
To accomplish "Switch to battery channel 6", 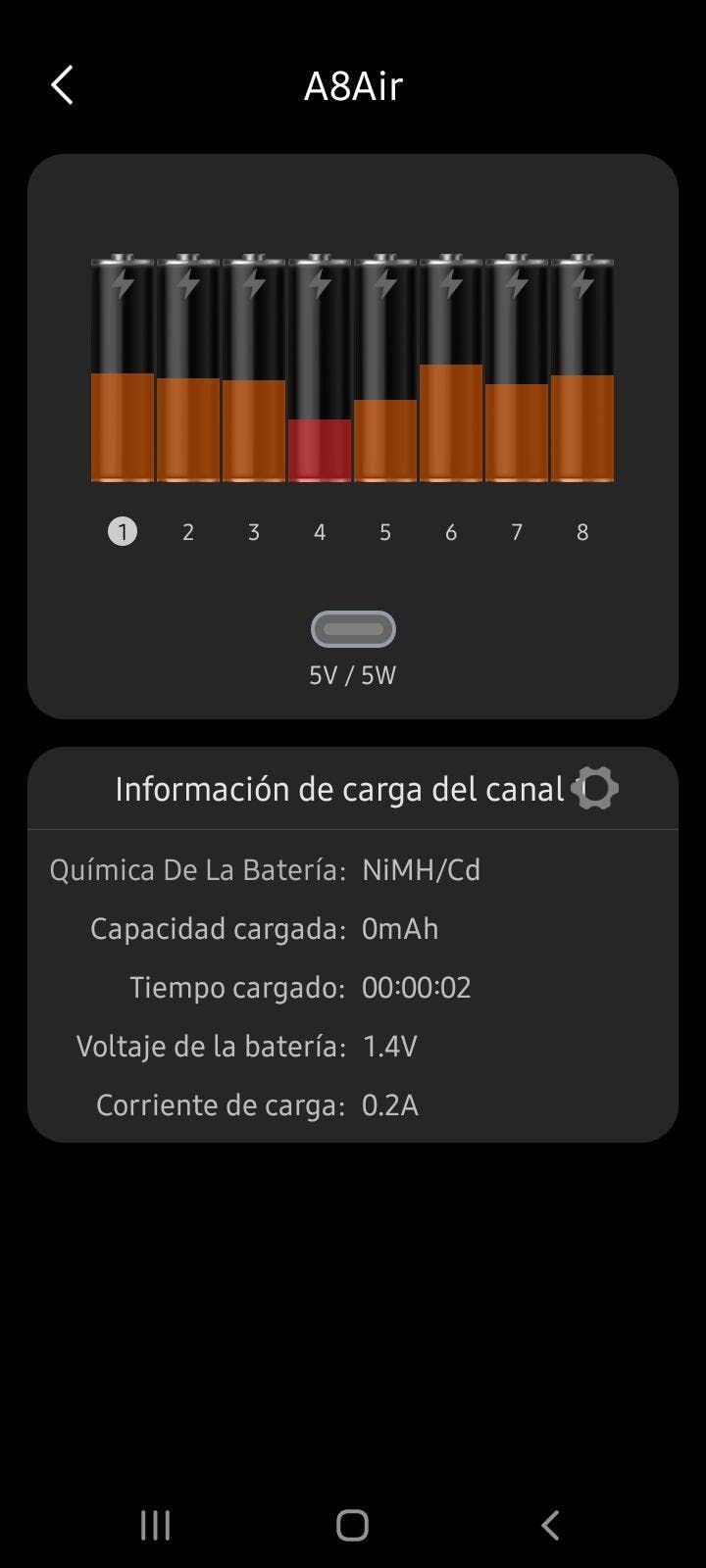I will [451, 531].
